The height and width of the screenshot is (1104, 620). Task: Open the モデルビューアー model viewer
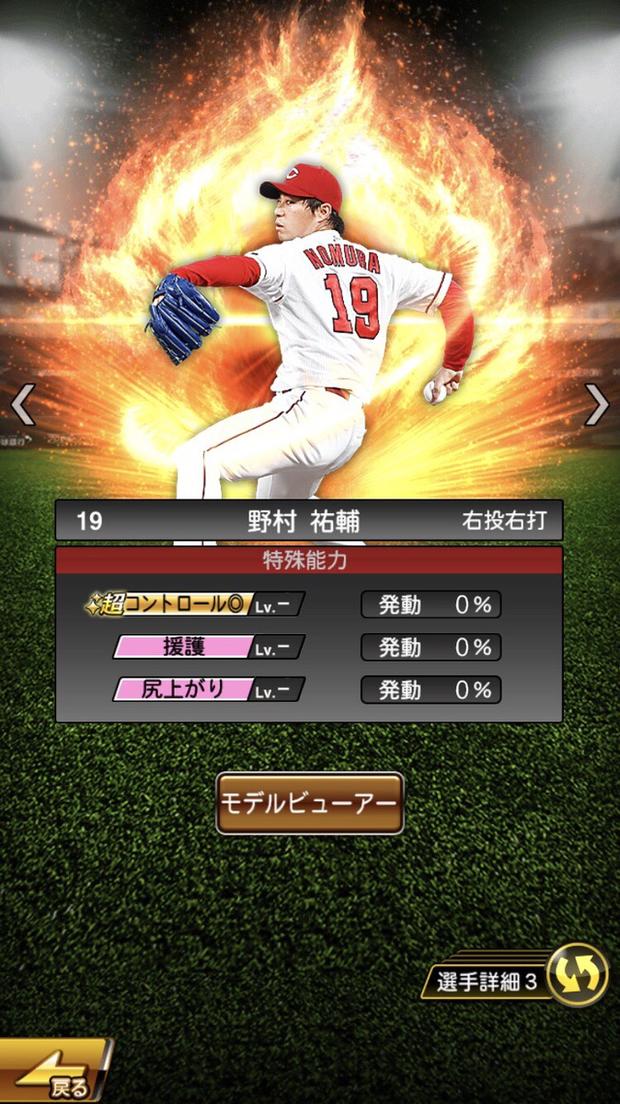(x=310, y=803)
